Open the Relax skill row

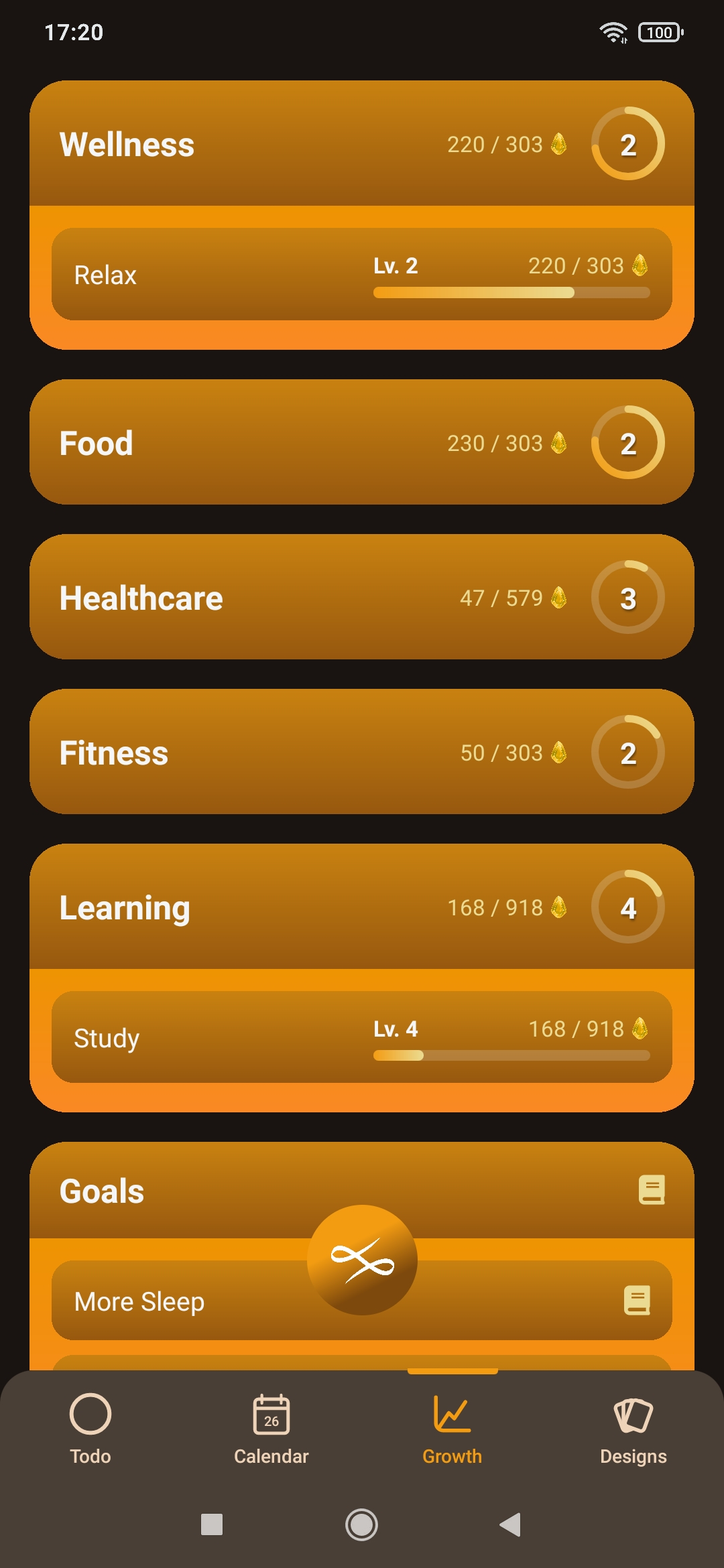coord(362,275)
